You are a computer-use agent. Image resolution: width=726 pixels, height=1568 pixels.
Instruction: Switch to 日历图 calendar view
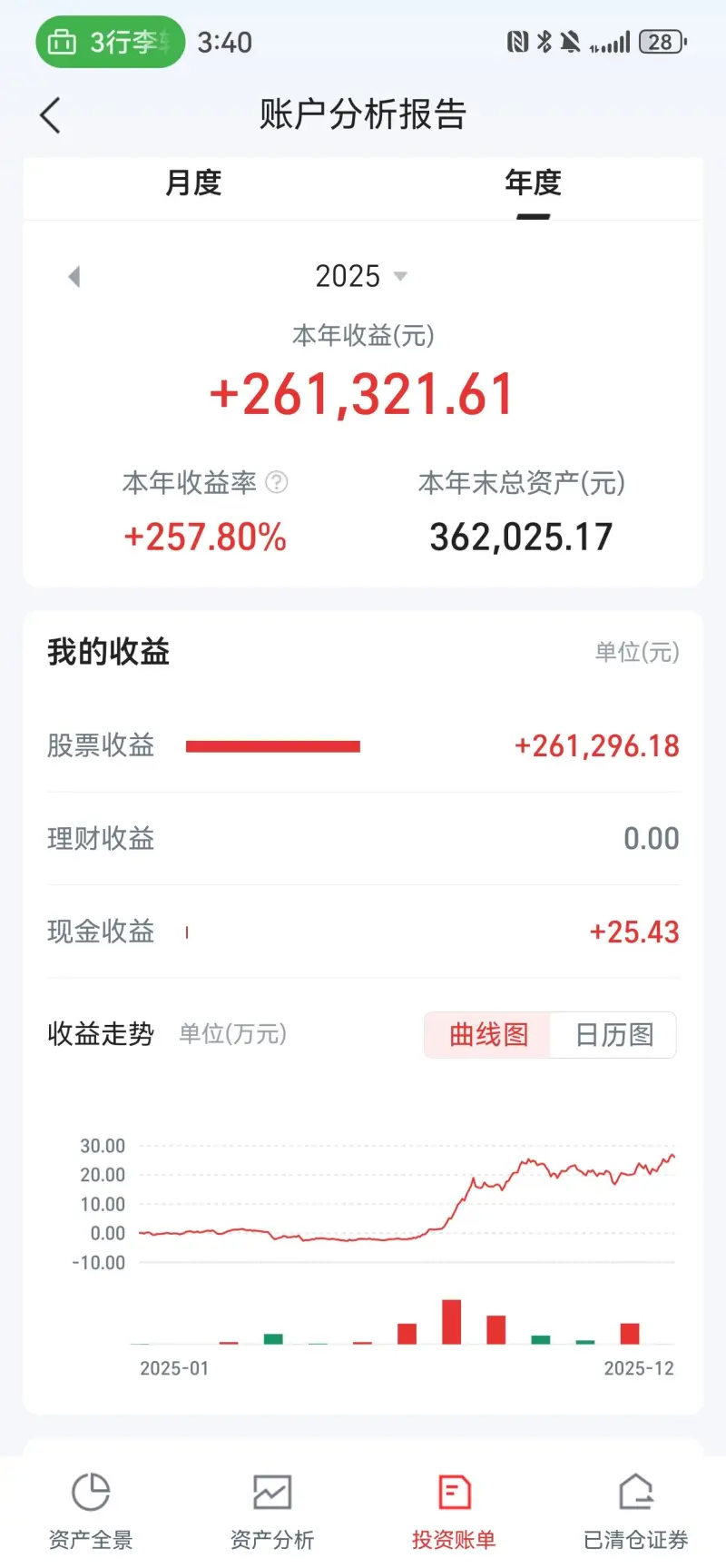(614, 1035)
